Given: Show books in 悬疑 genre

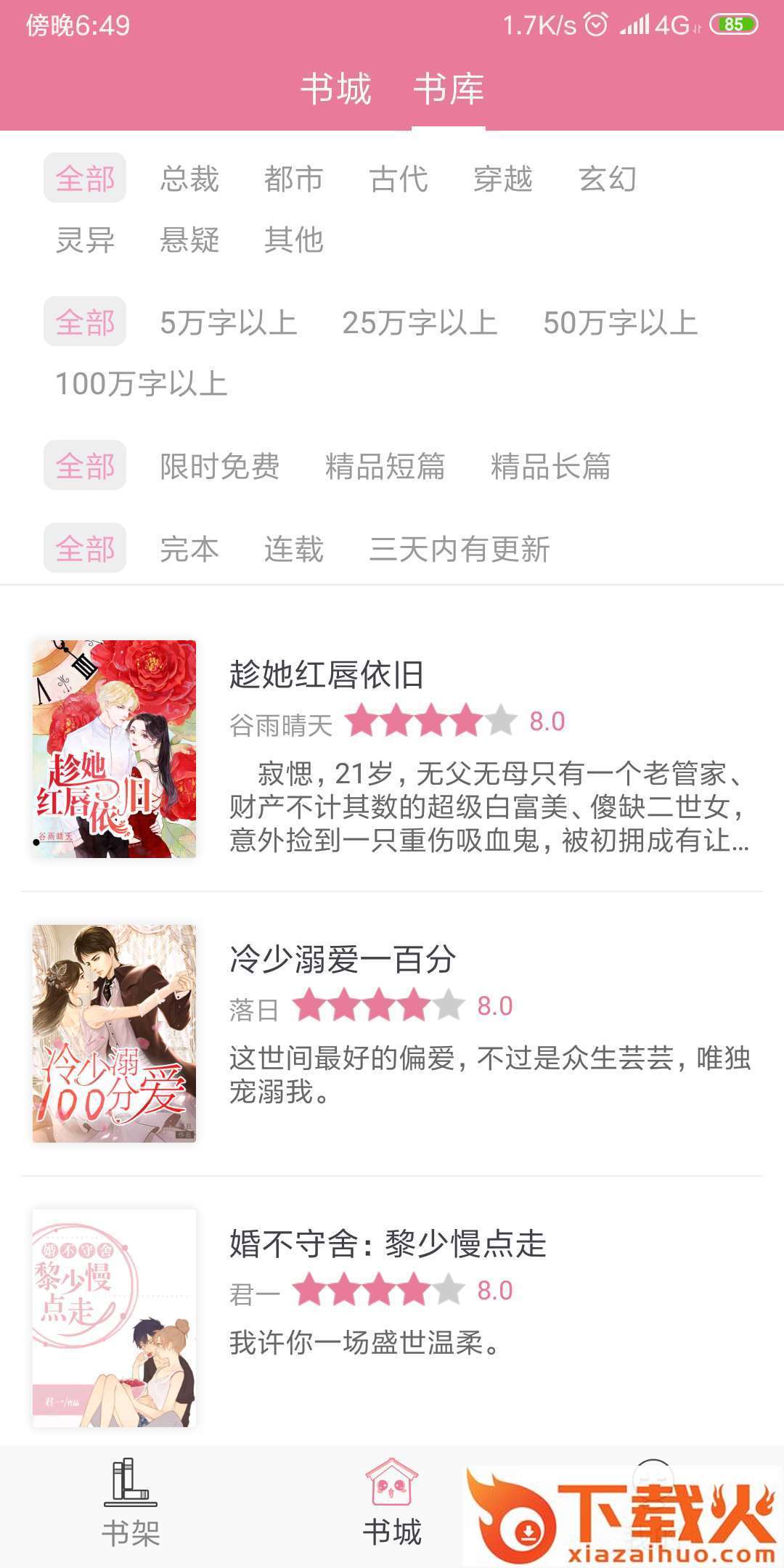Looking at the screenshot, I should pos(189,240).
